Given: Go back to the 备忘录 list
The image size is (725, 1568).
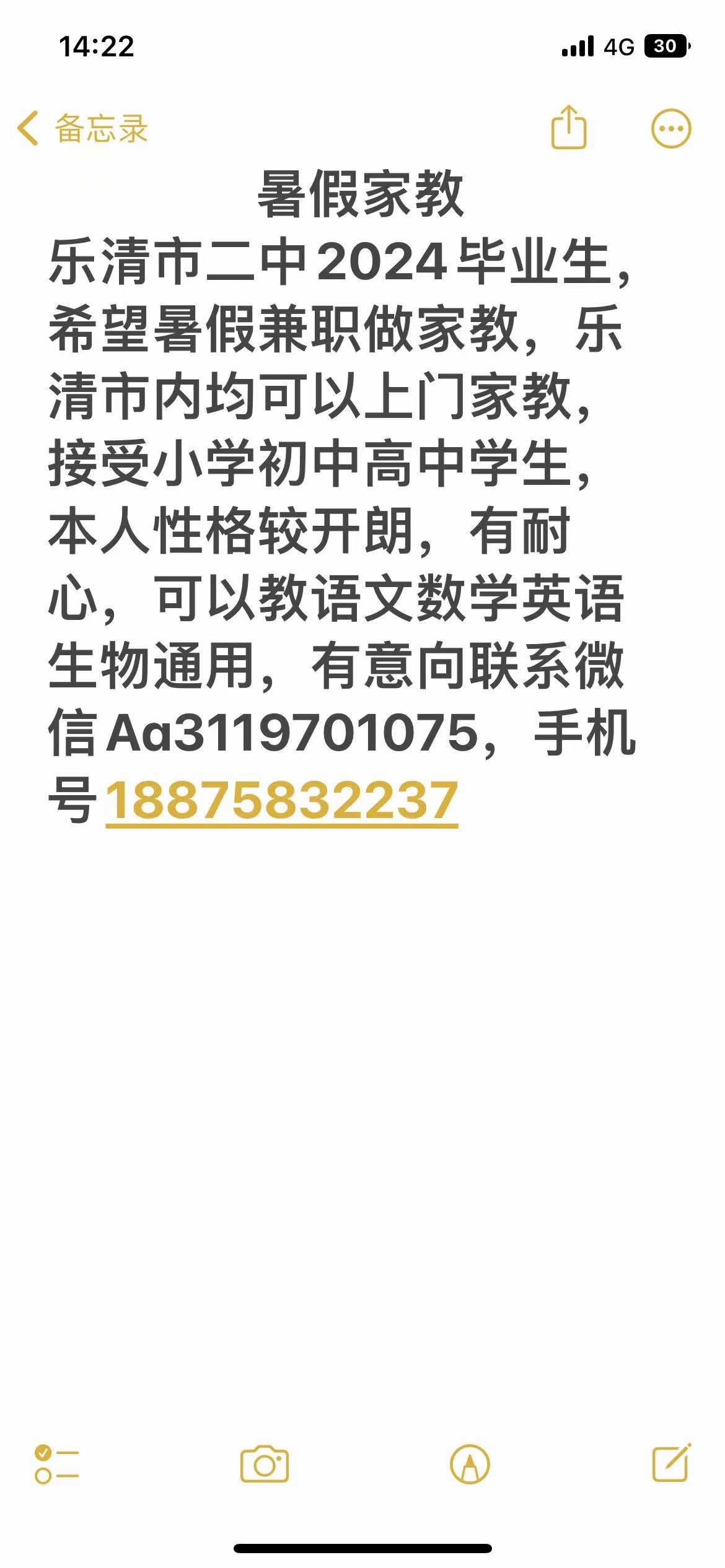Looking at the screenshot, I should [x=82, y=129].
